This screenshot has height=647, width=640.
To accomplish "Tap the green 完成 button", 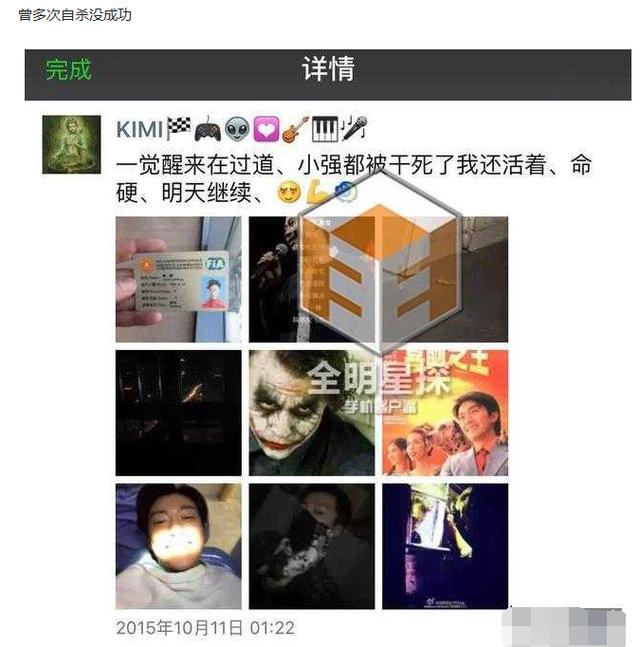I will click(x=68, y=70).
